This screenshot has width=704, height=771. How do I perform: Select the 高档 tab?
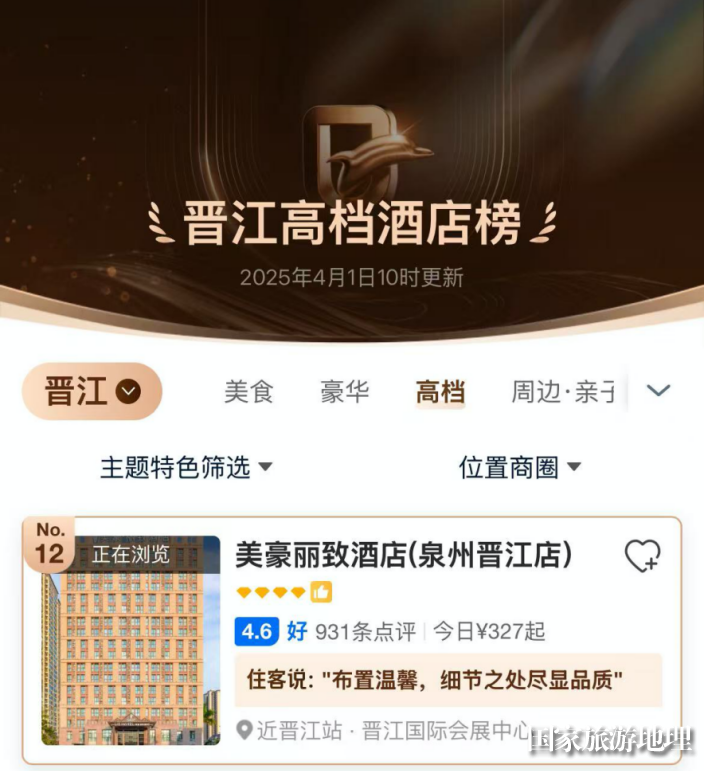[441, 391]
